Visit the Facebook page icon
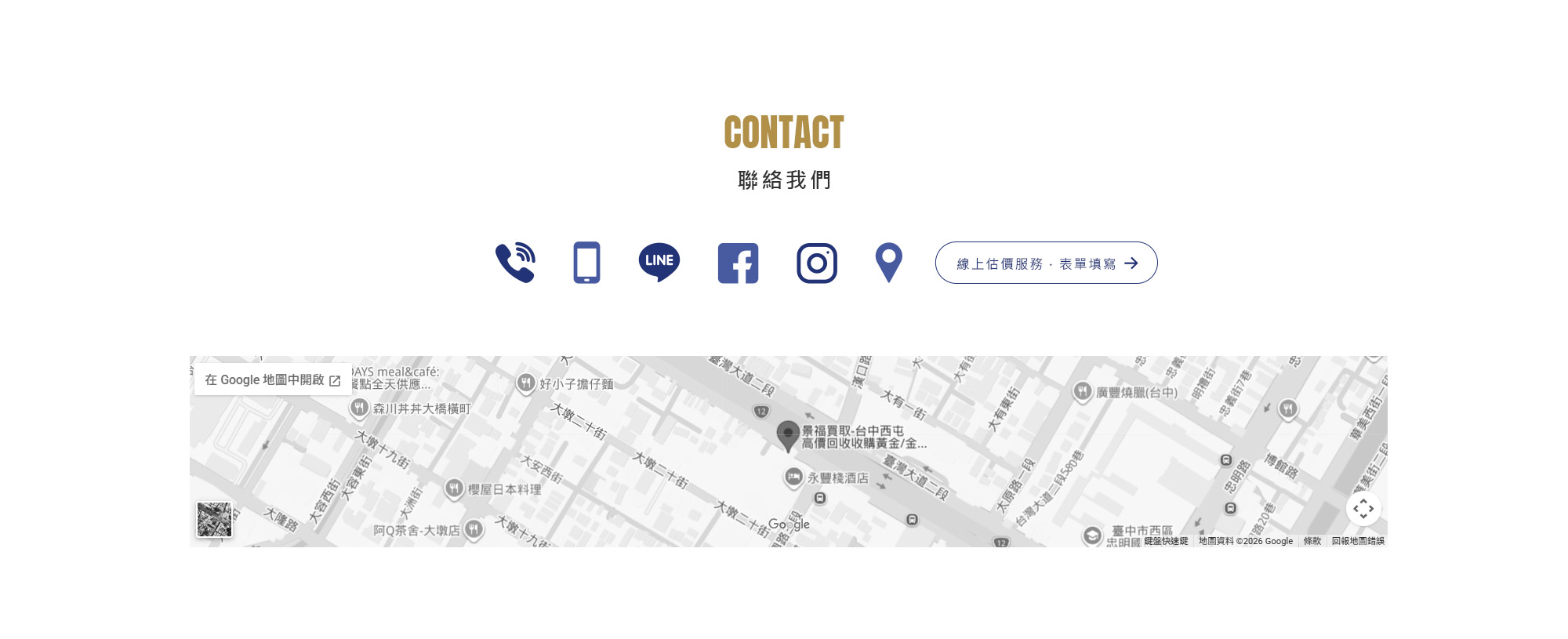This screenshot has height=639, width=1568. click(739, 263)
